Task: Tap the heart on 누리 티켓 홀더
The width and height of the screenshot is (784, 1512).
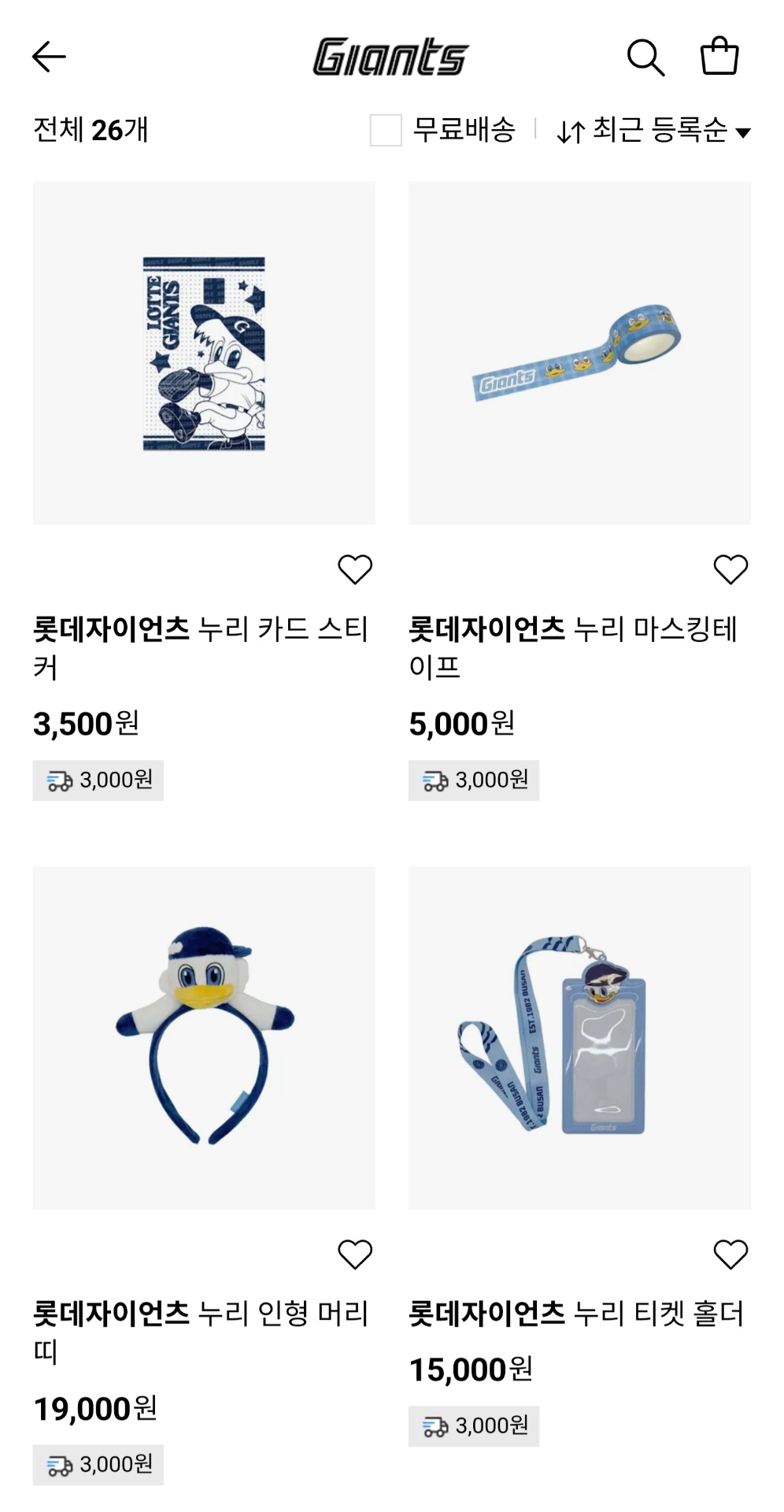Action: pyautogui.click(x=730, y=1254)
